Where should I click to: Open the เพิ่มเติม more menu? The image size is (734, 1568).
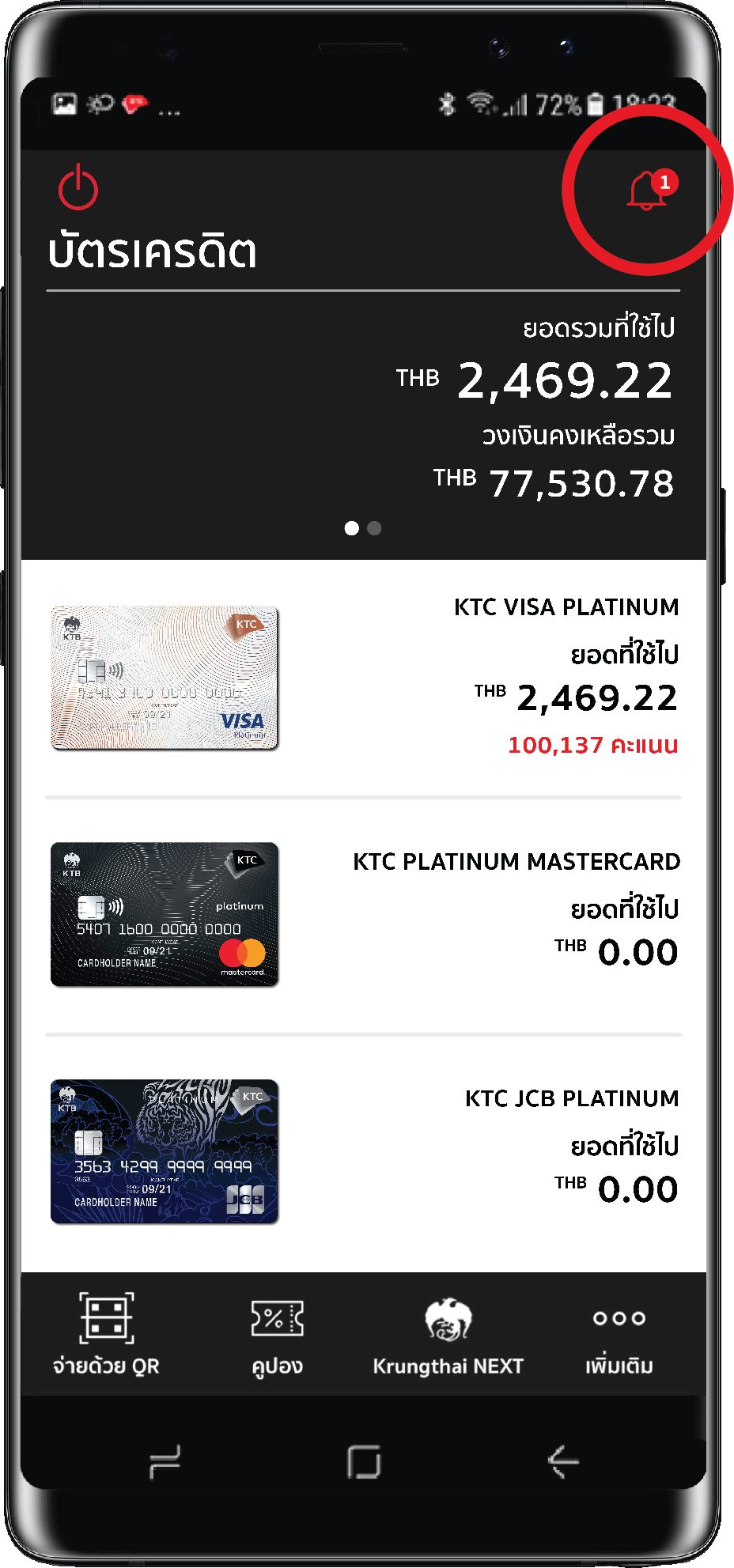pyautogui.click(x=619, y=1335)
